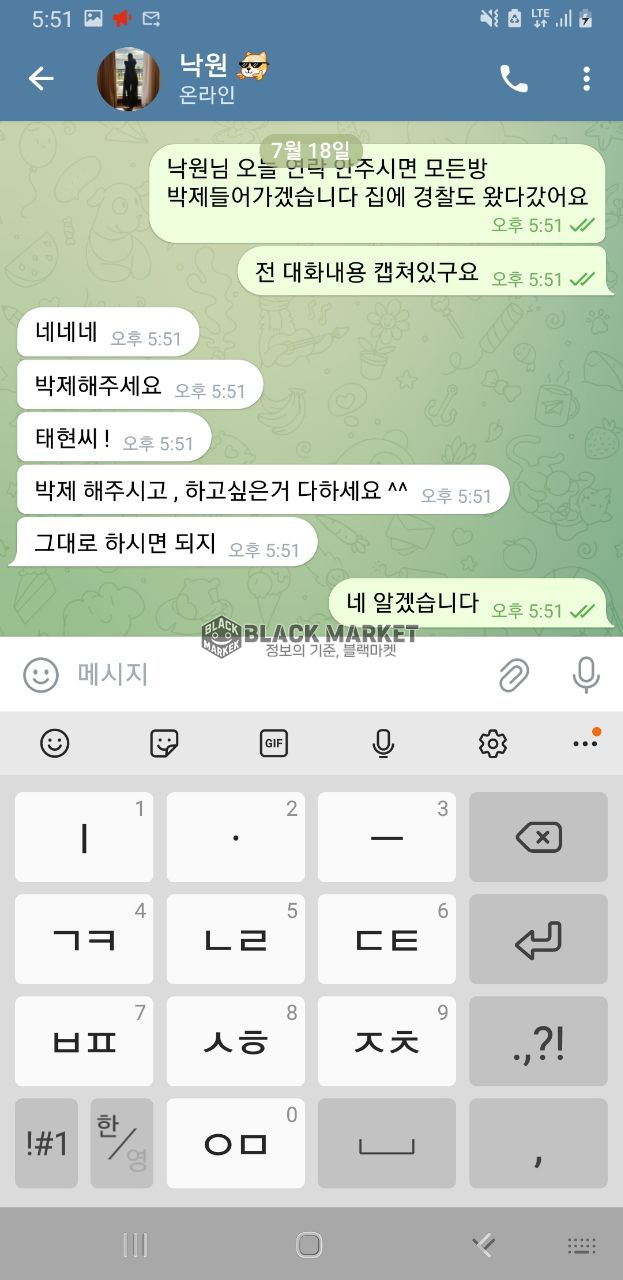This screenshot has height=1280, width=623.
Task: Open 낙원's profile picture
Action: (x=128, y=79)
